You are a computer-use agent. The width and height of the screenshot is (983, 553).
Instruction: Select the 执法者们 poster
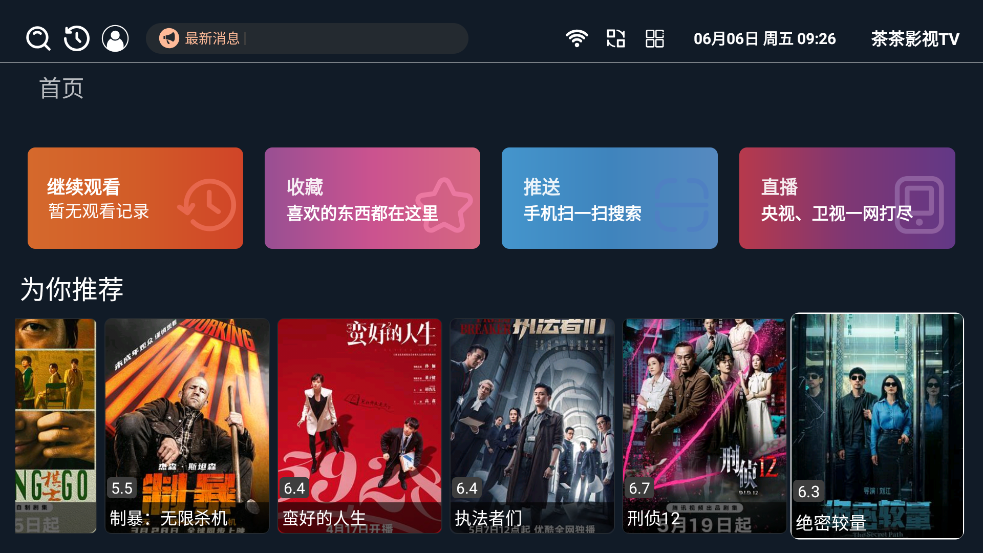(532, 426)
